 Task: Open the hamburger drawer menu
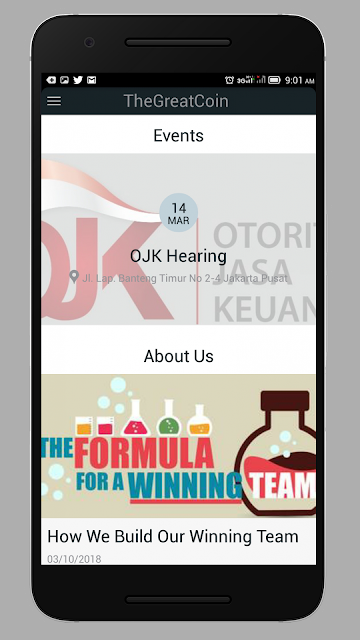[54, 101]
